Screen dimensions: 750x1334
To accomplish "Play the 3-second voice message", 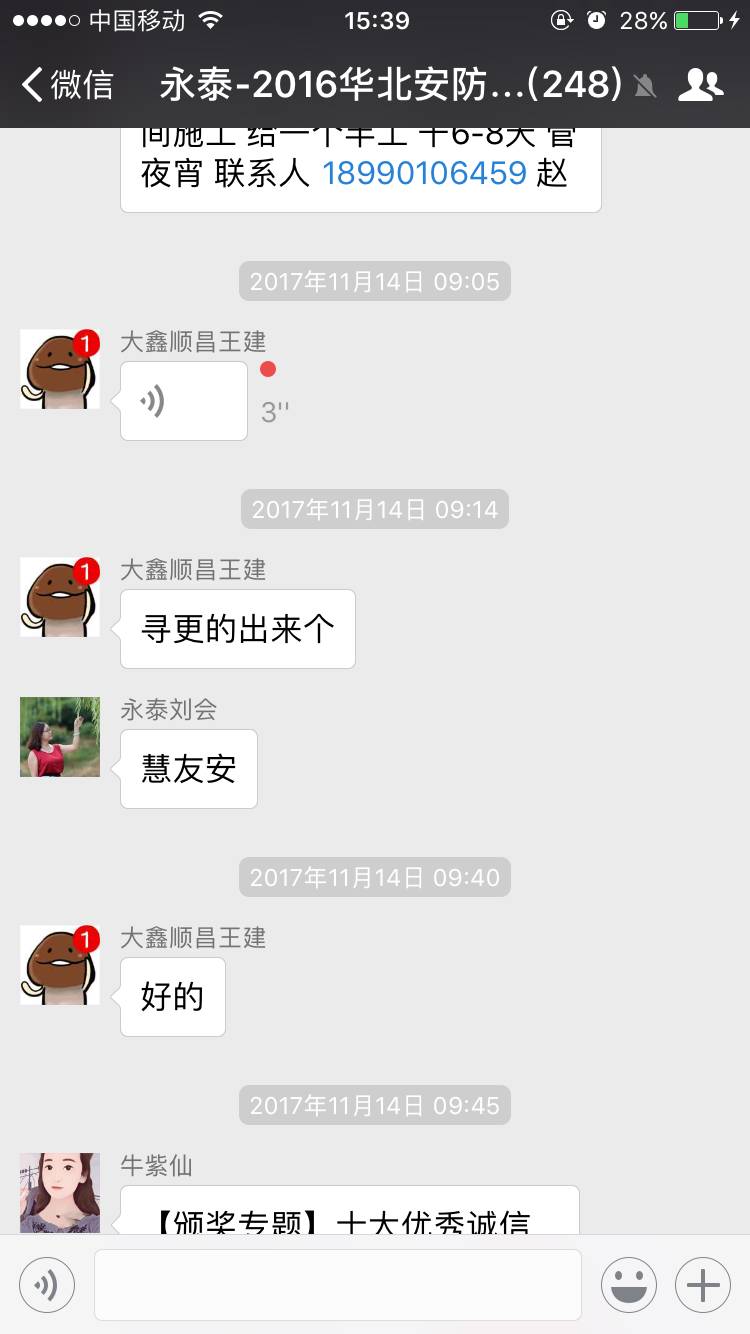I will 184,401.
